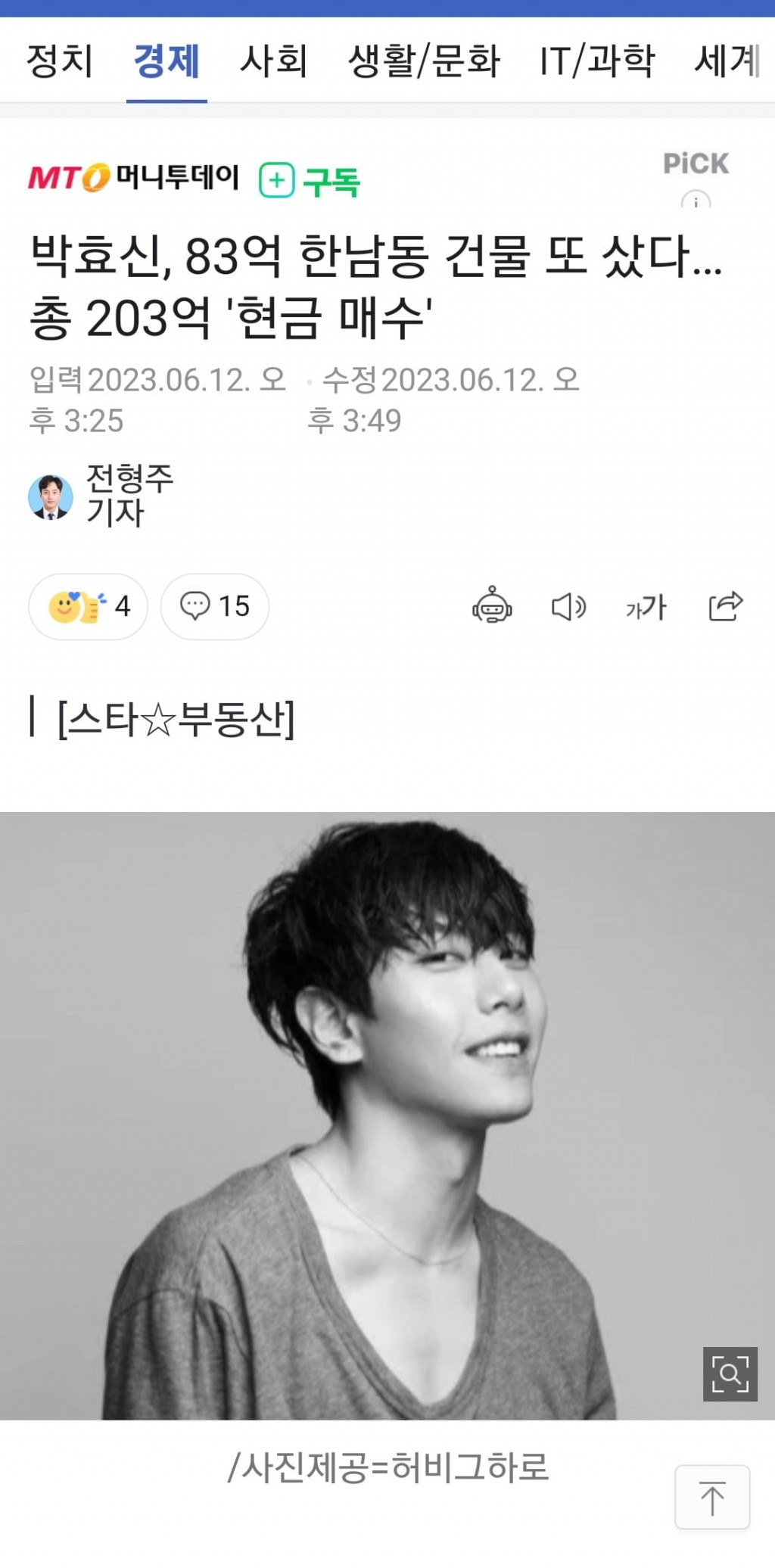
Task: Jump back to top of page
Action: [x=711, y=1498]
